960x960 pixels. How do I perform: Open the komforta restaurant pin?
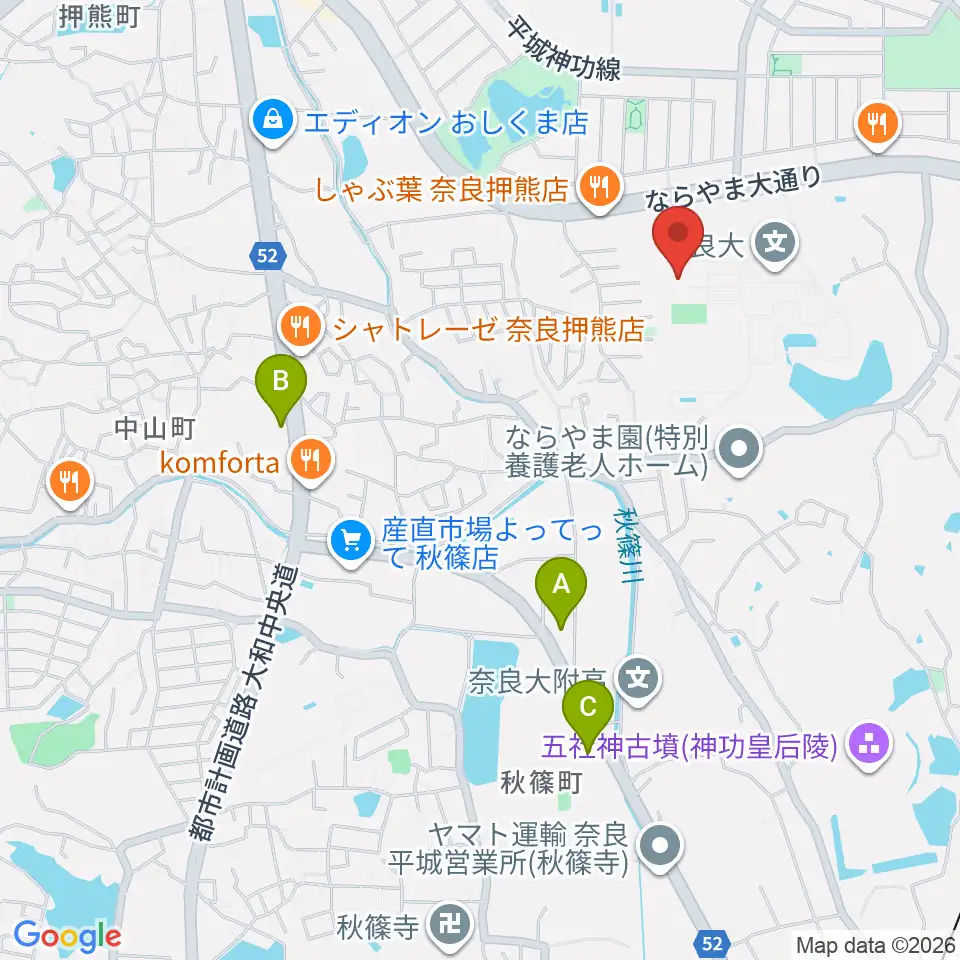pos(311,462)
